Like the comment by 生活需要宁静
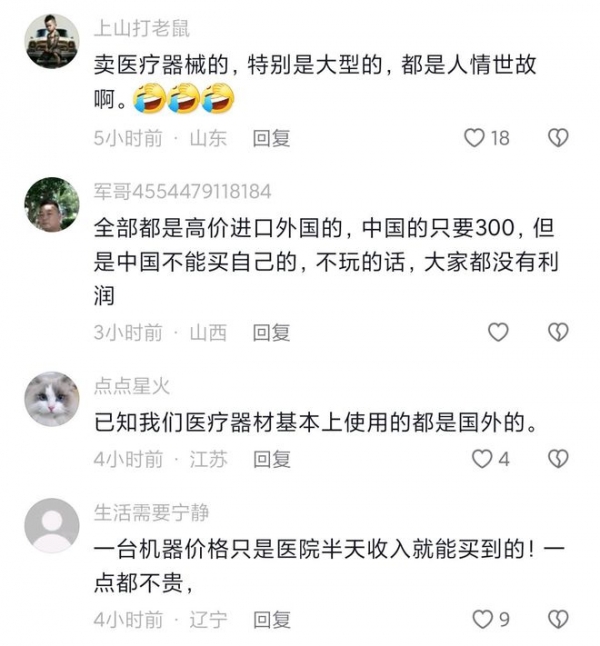Viewport: 600px width, 646px height. tap(483, 620)
